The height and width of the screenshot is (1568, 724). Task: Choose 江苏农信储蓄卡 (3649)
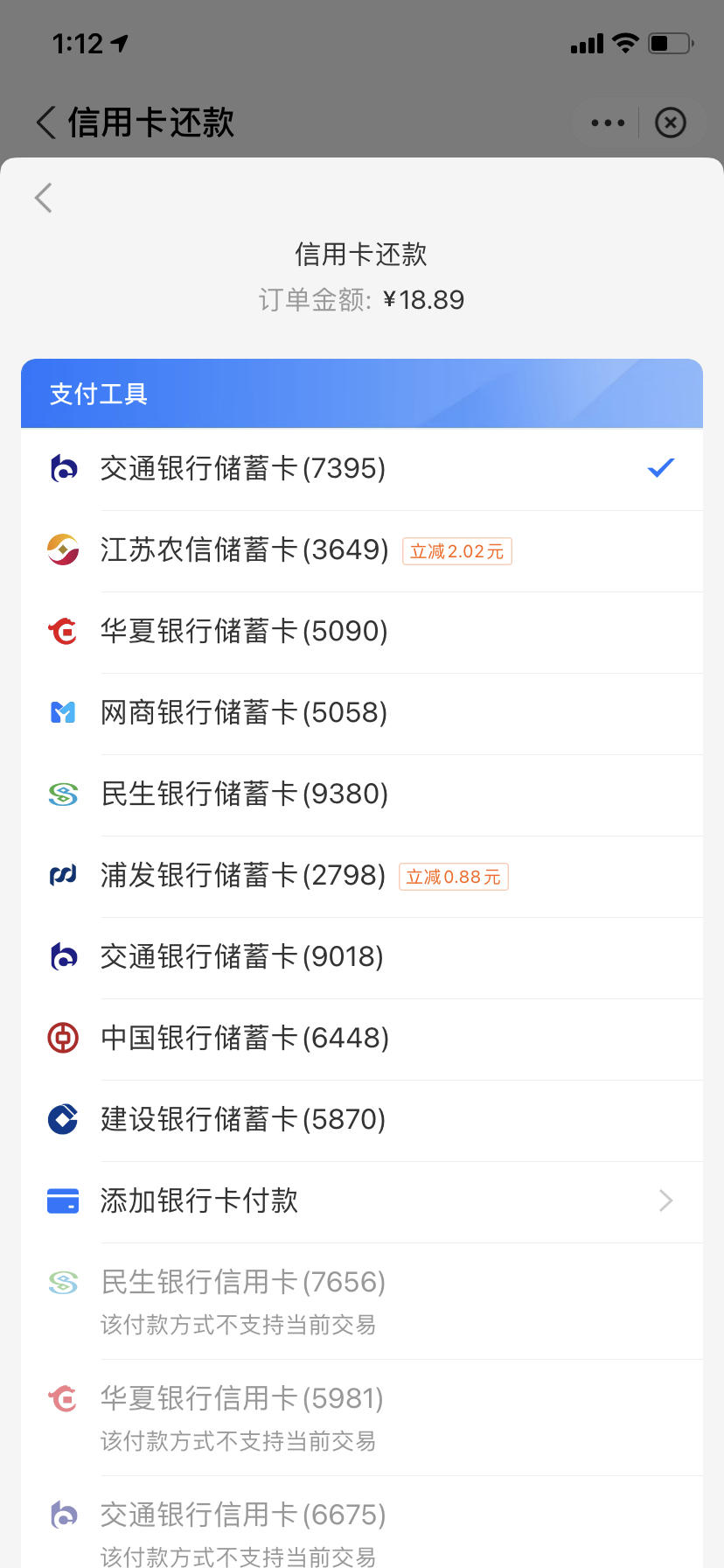pyautogui.click(x=362, y=550)
